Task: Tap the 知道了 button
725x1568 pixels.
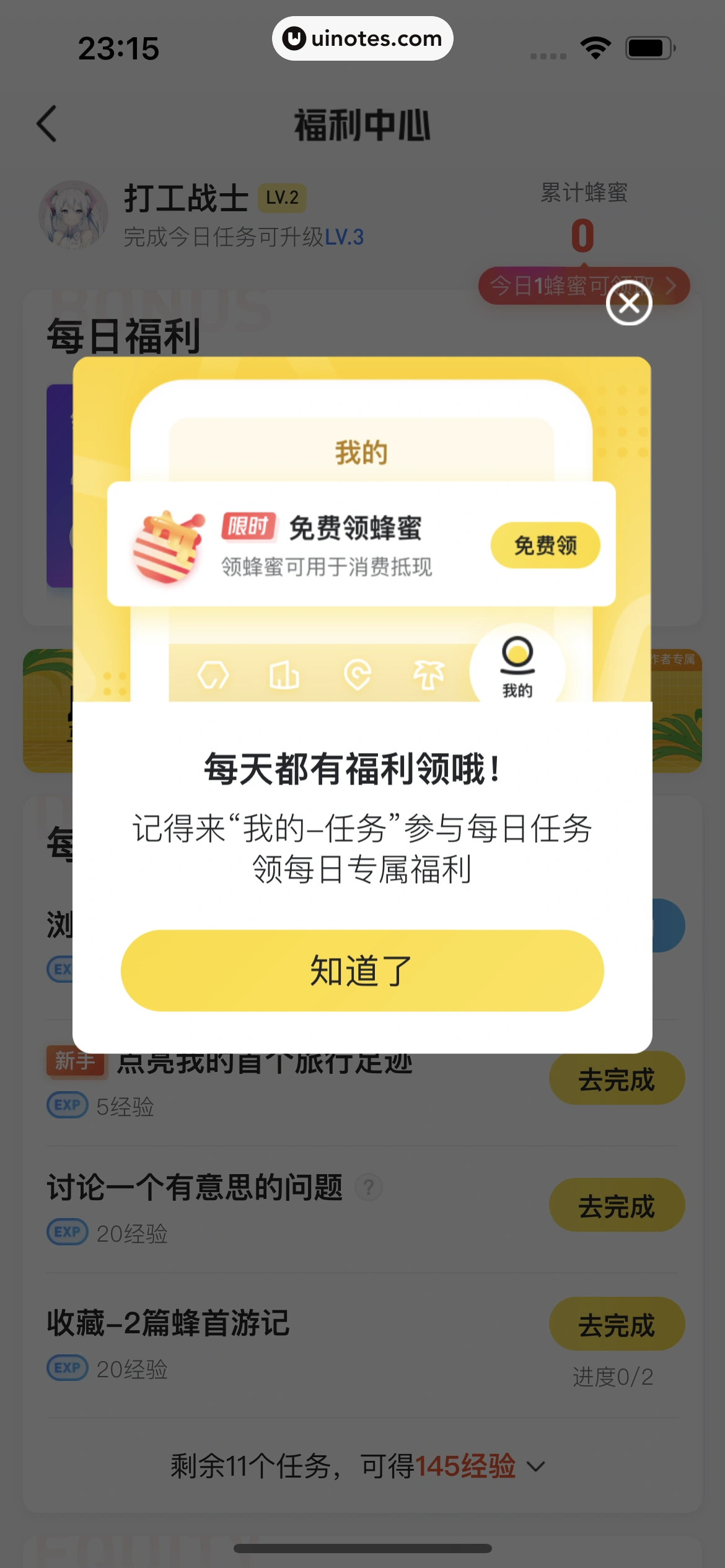Action: tap(362, 970)
